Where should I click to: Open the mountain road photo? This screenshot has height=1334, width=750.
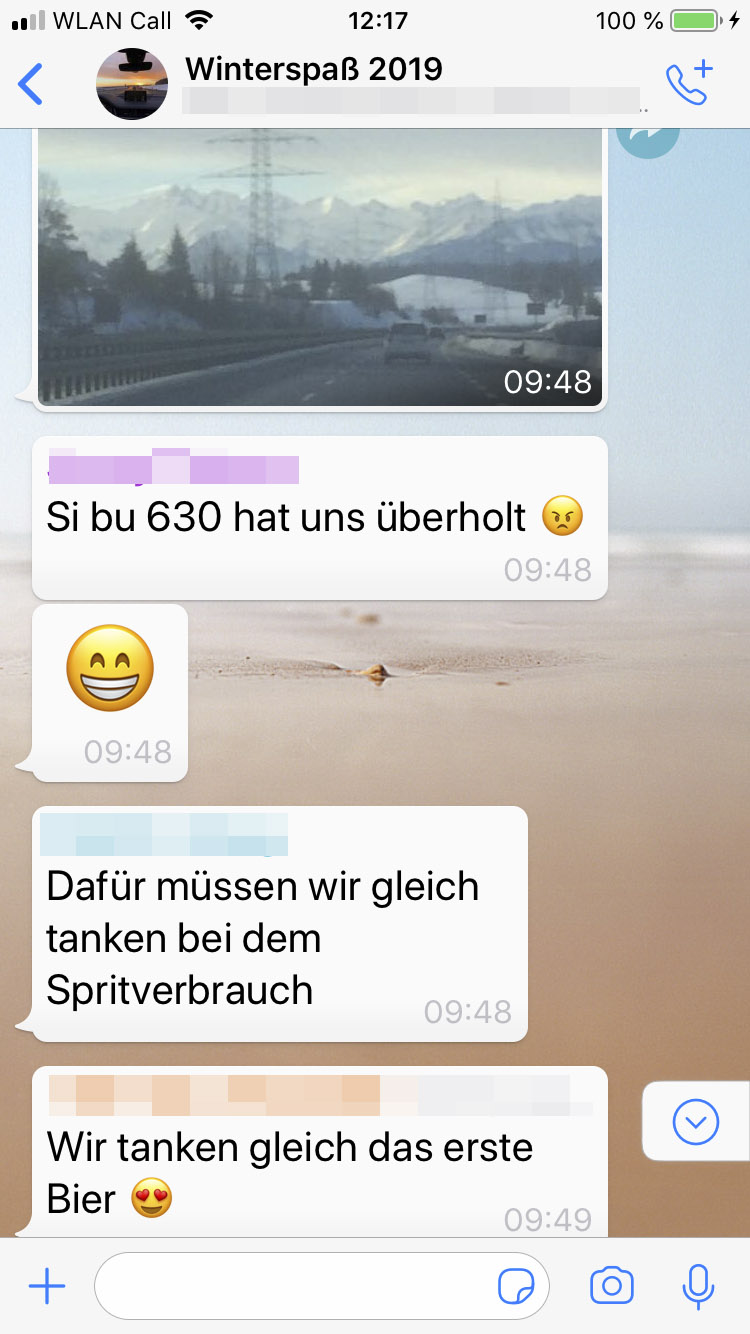point(320,268)
